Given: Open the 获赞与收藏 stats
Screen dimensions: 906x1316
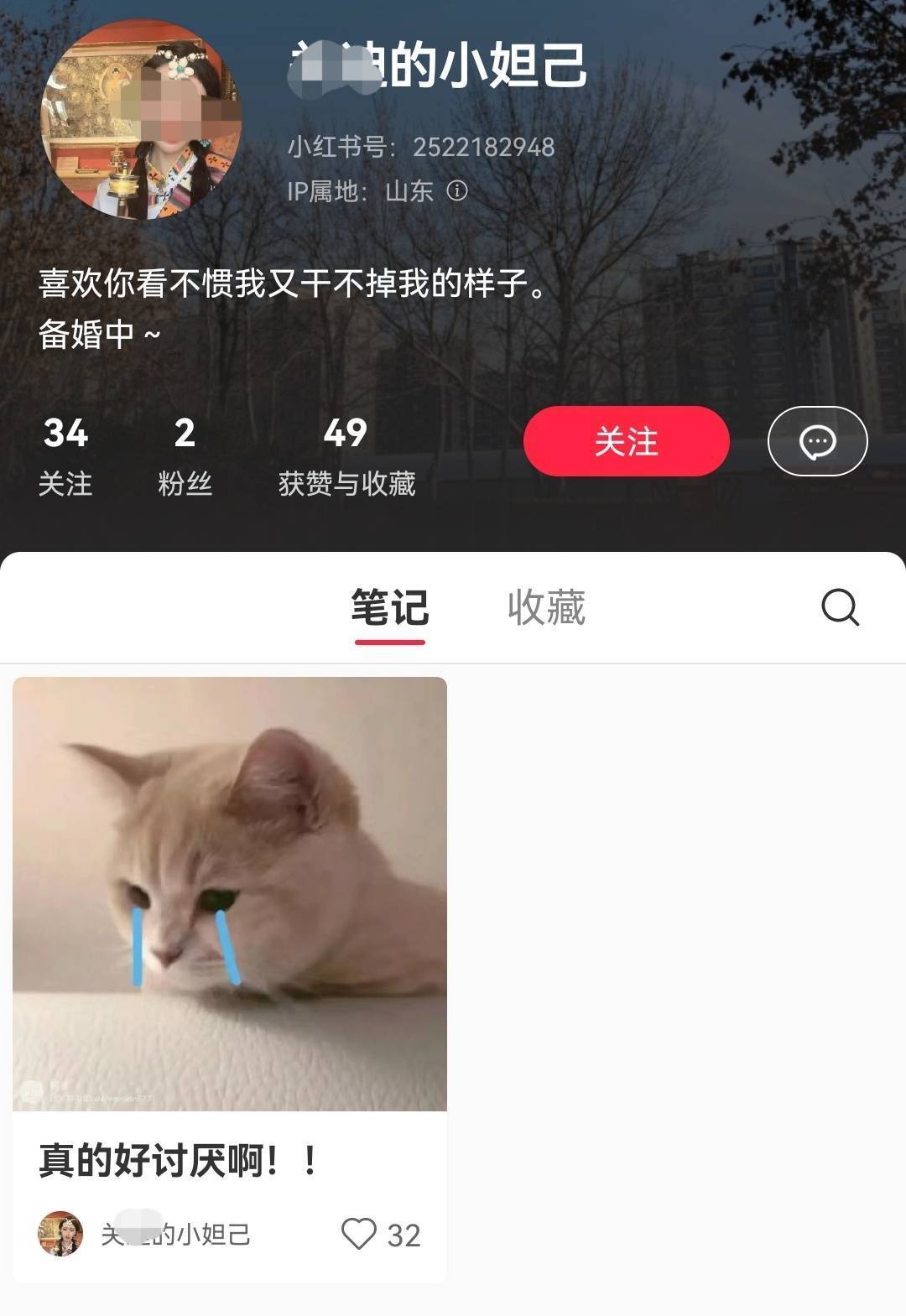Looking at the screenshot, I should click(346, 457).
